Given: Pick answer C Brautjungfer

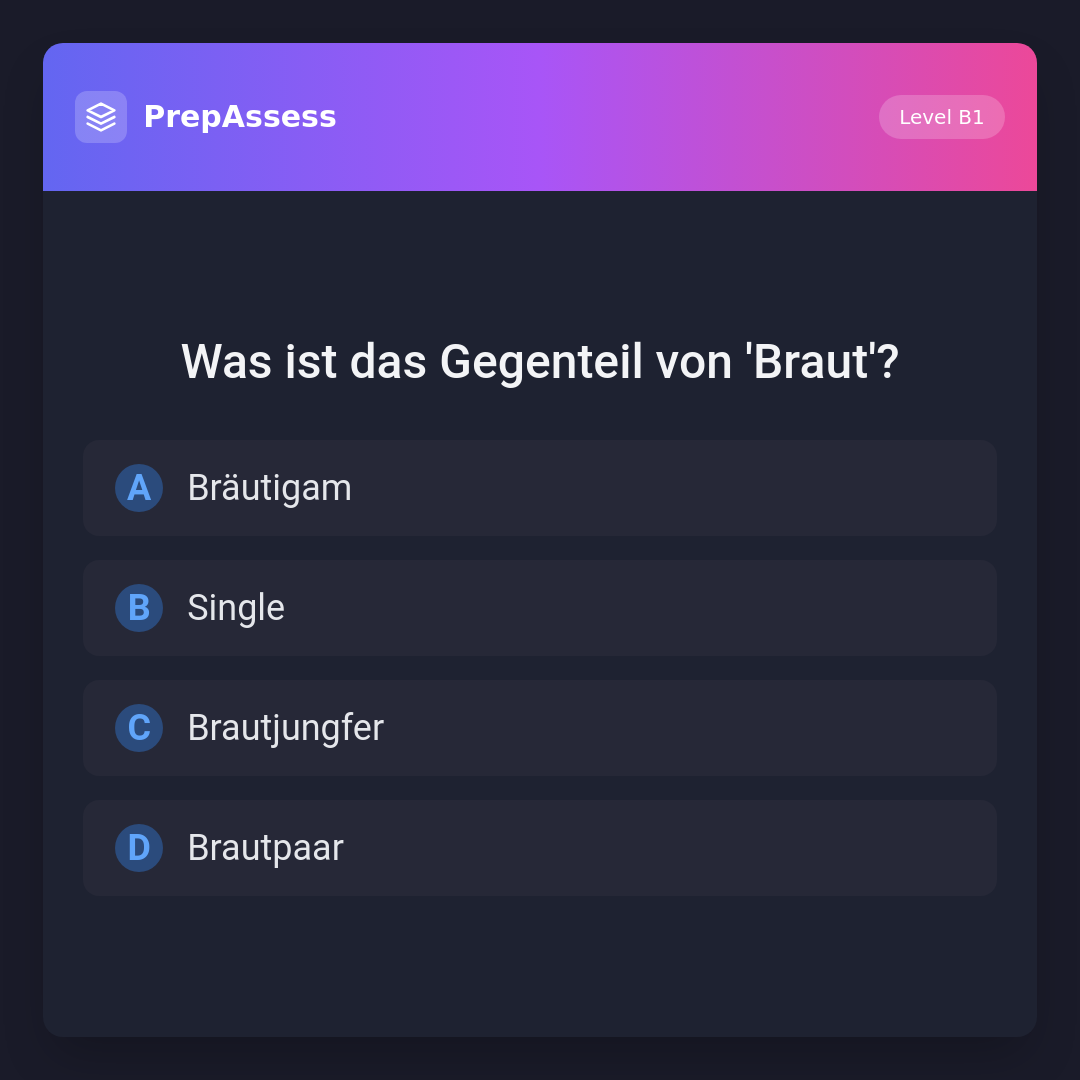Looking at the screenshot, I should point(540,728).
